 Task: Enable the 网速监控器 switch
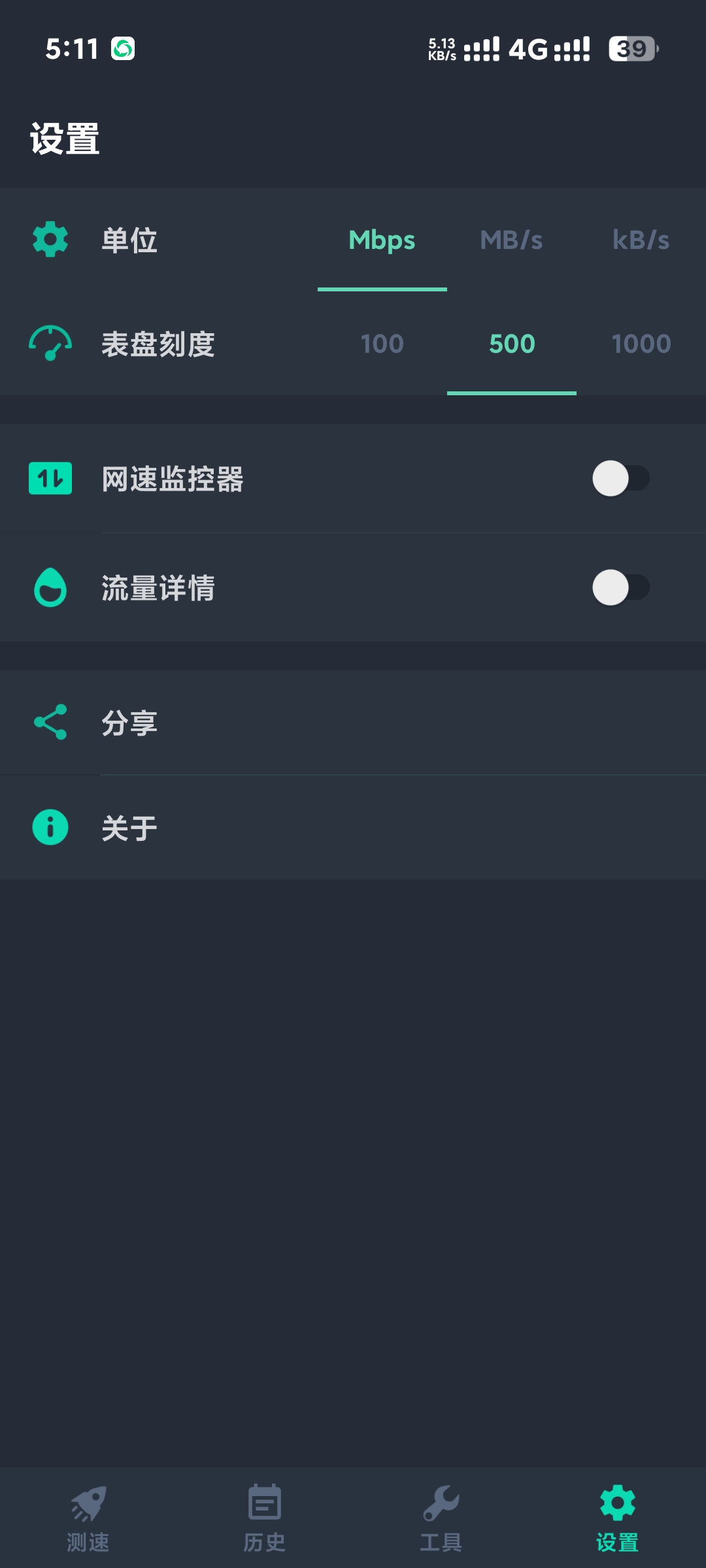[x=620, y=479]
